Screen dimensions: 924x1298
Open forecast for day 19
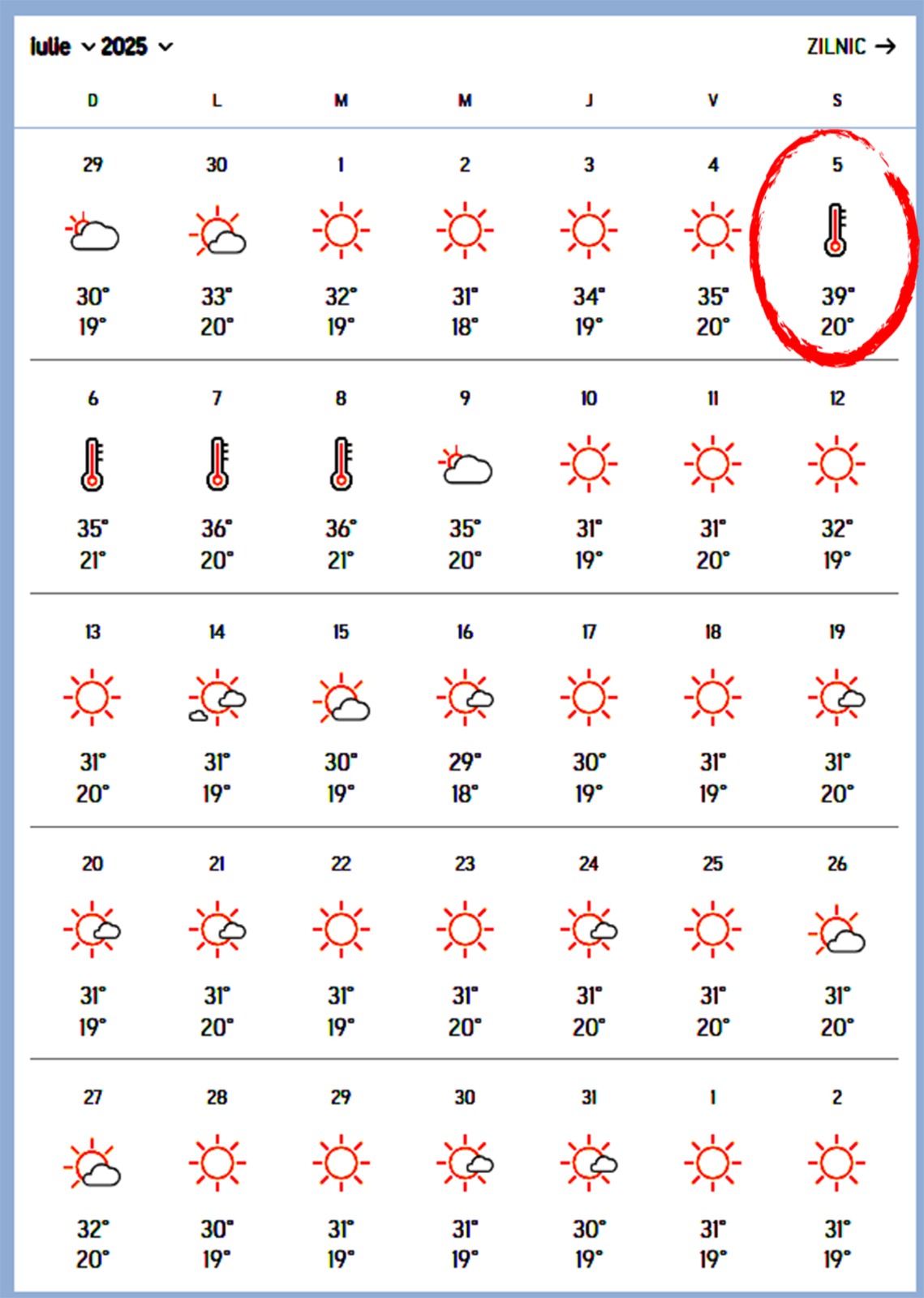pyautogui.click(x=836, y=711)
